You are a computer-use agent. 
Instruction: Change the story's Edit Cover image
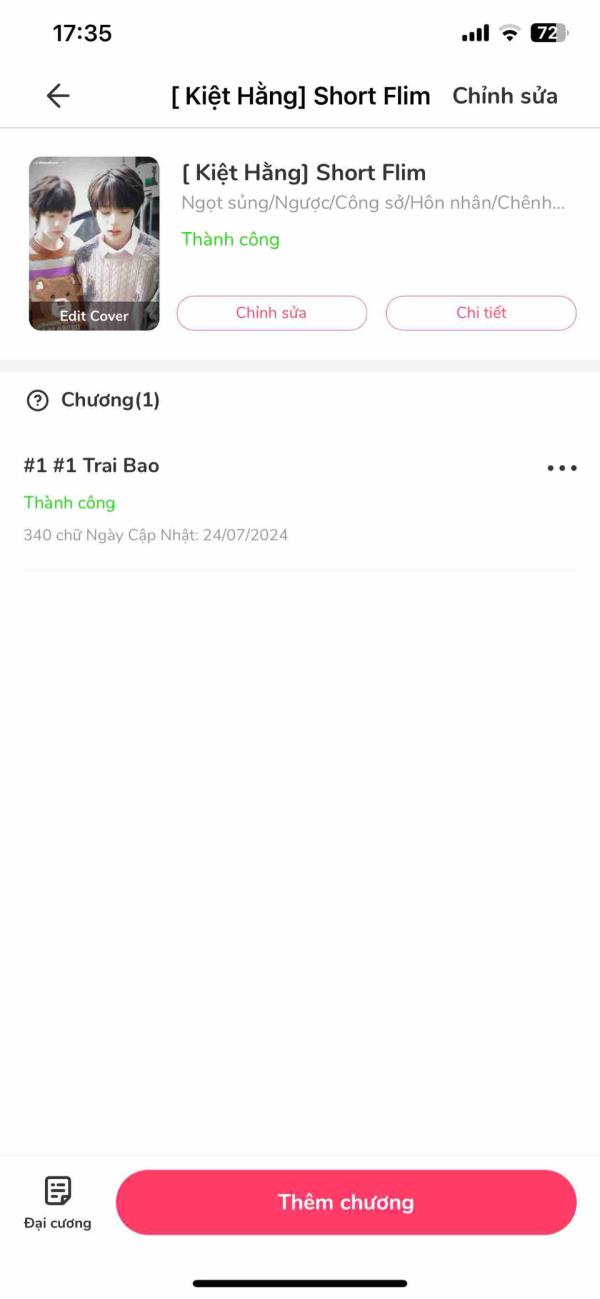point(94,243)
